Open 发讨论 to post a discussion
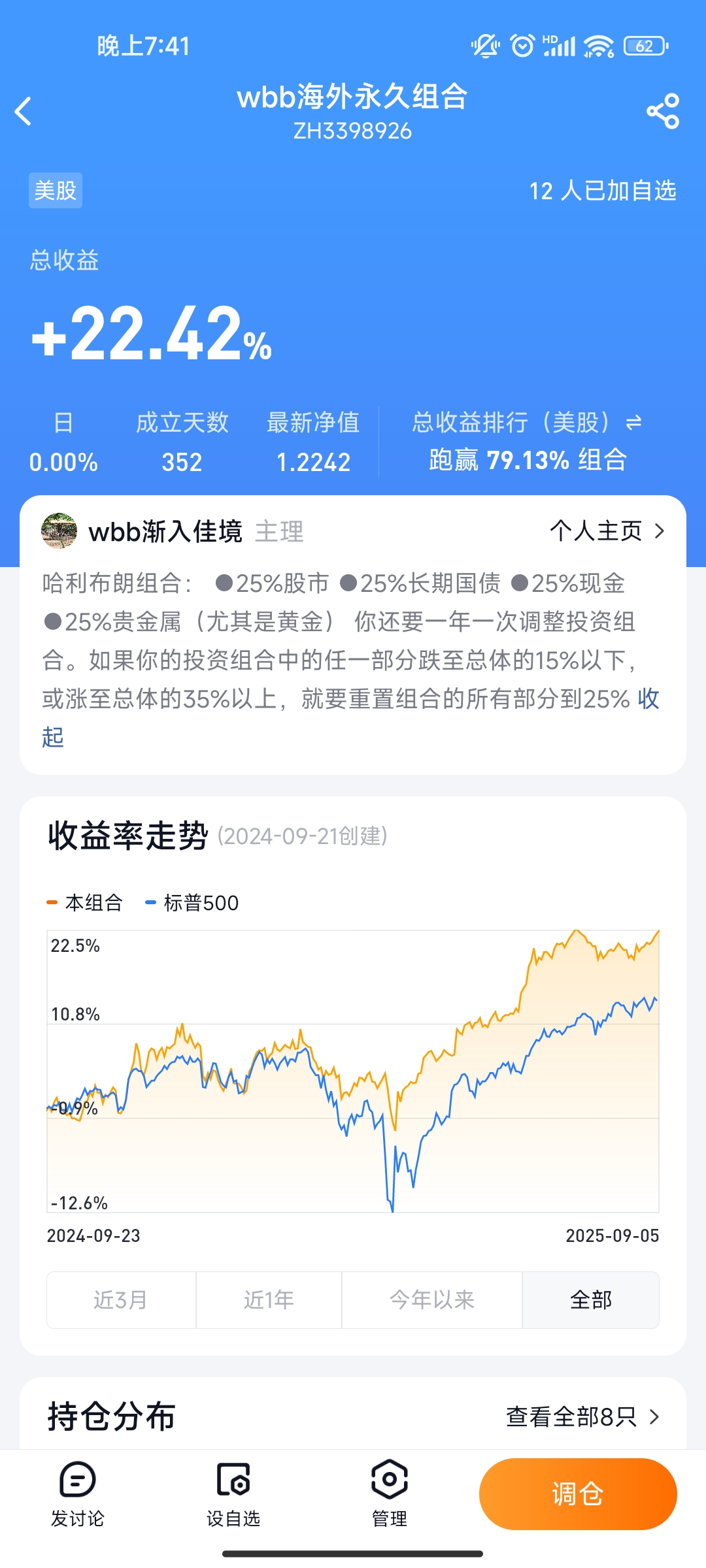The height and width of the screenshot is (1568, 706). coord(78,1494)
